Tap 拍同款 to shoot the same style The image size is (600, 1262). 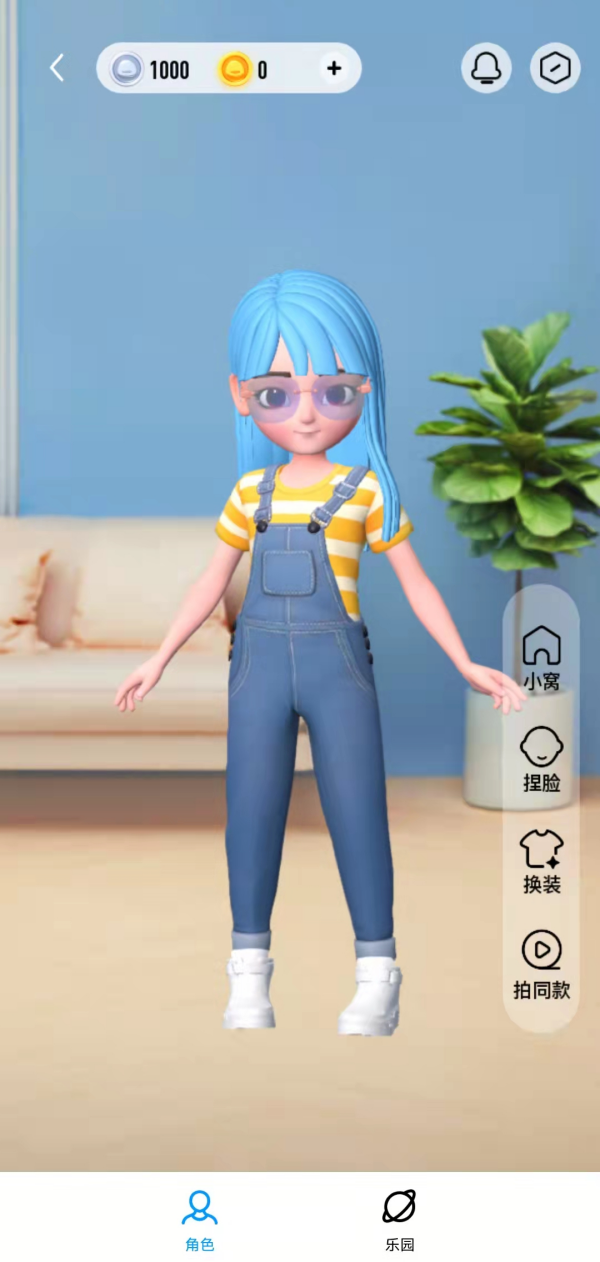click(x=541, y=964)
